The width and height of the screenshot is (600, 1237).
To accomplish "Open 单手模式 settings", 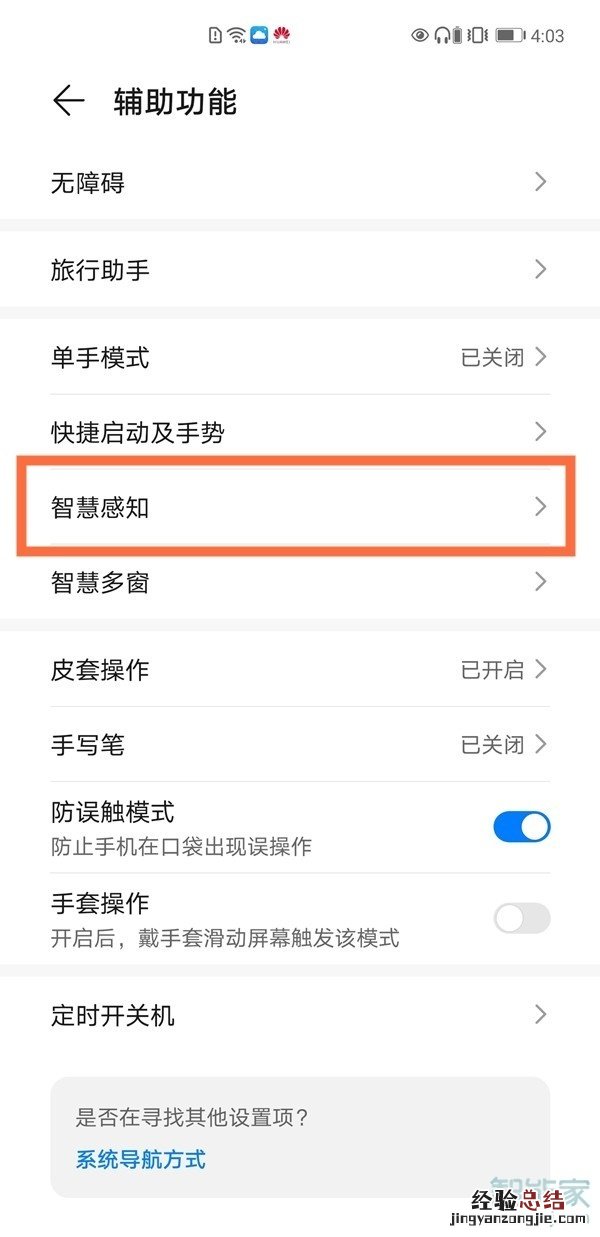I will (300, 358).
